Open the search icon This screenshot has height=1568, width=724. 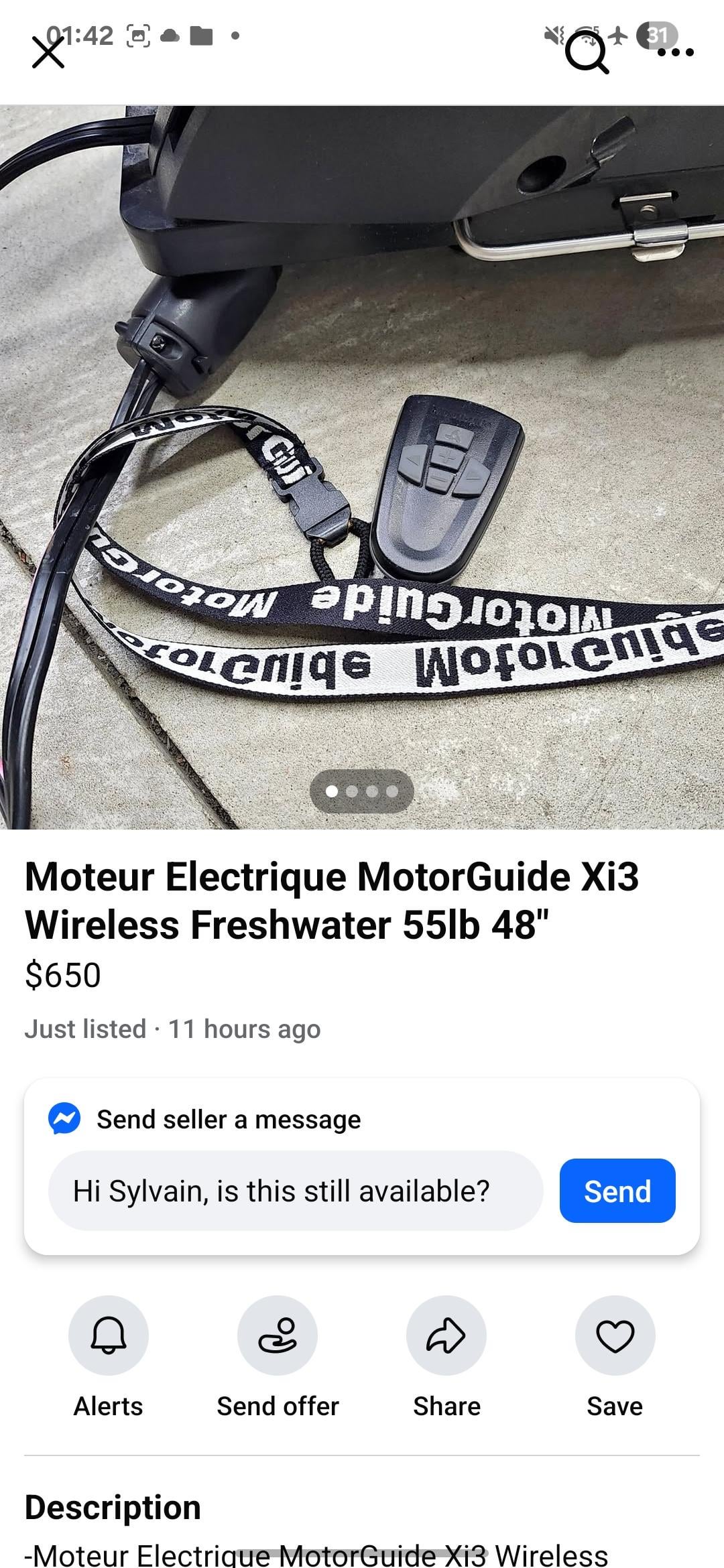click(587, 52)
